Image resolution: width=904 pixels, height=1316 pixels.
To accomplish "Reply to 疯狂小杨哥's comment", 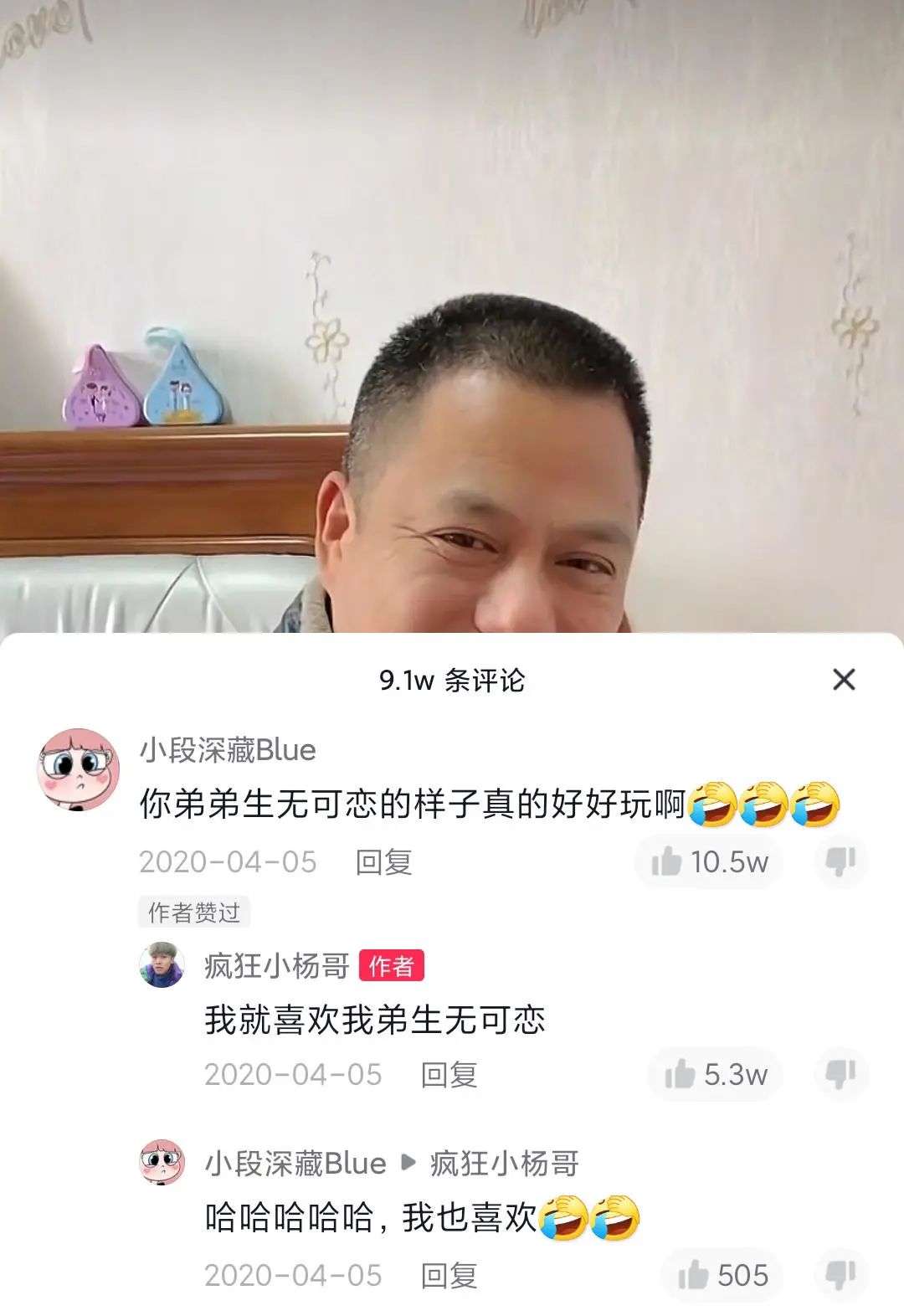I will tap(449, 1074).
